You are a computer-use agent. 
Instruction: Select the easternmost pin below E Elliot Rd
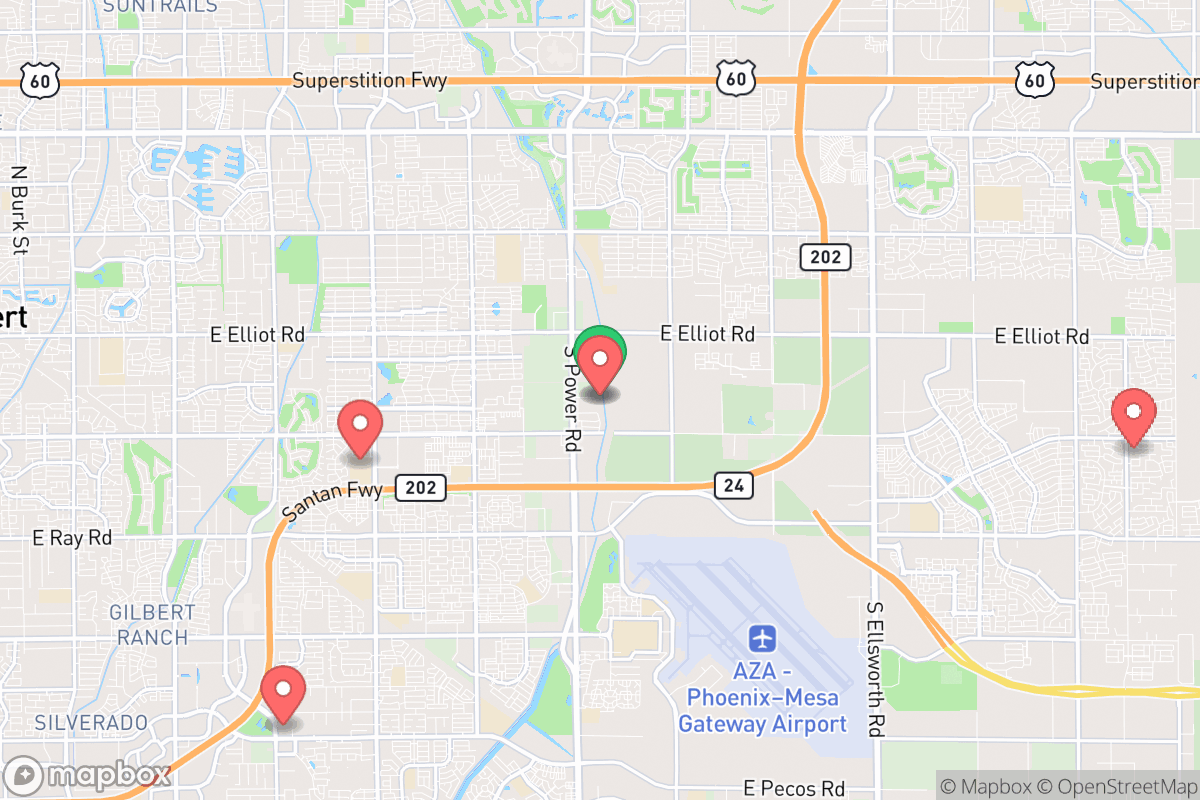[x=1134, y=417]
